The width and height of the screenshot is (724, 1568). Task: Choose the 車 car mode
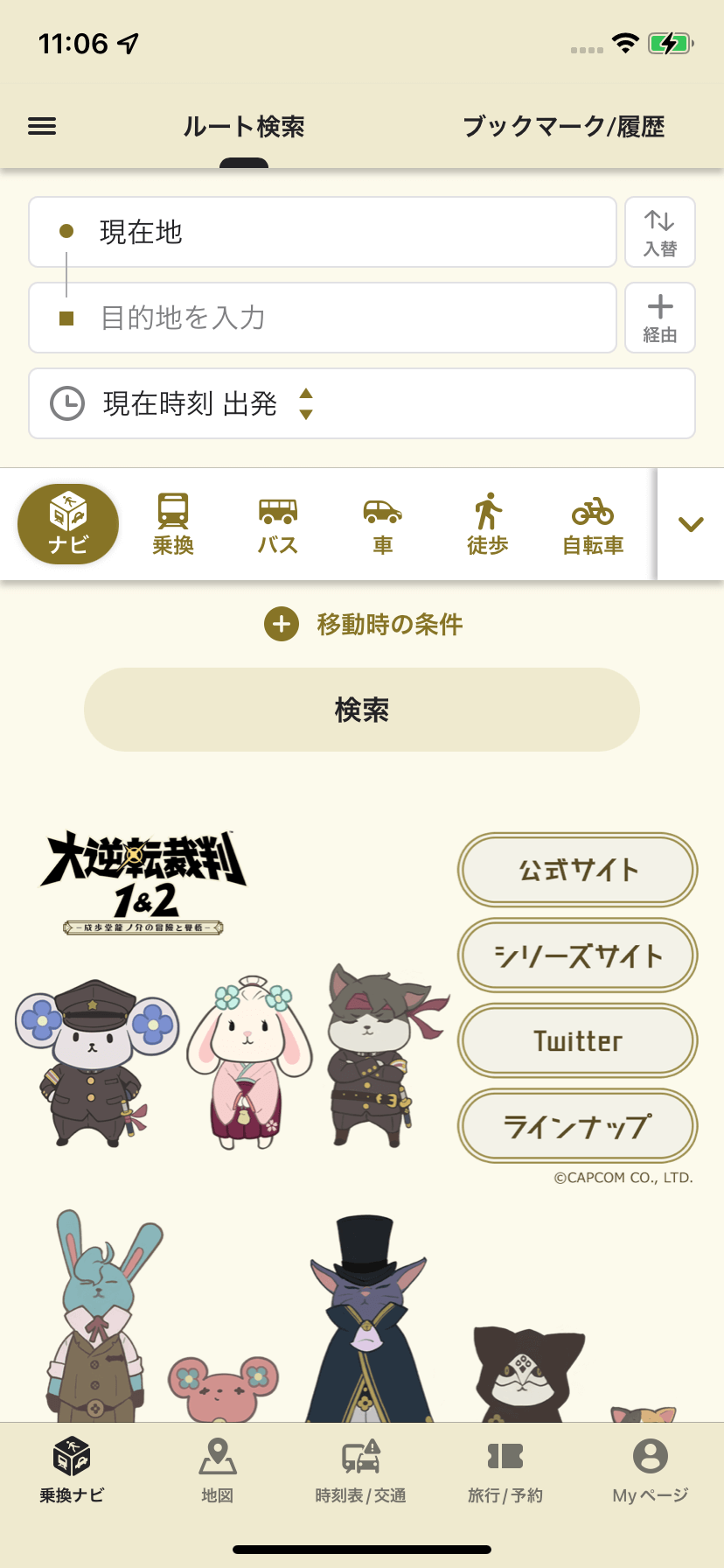pyautogui.click(x=383, y=524)
